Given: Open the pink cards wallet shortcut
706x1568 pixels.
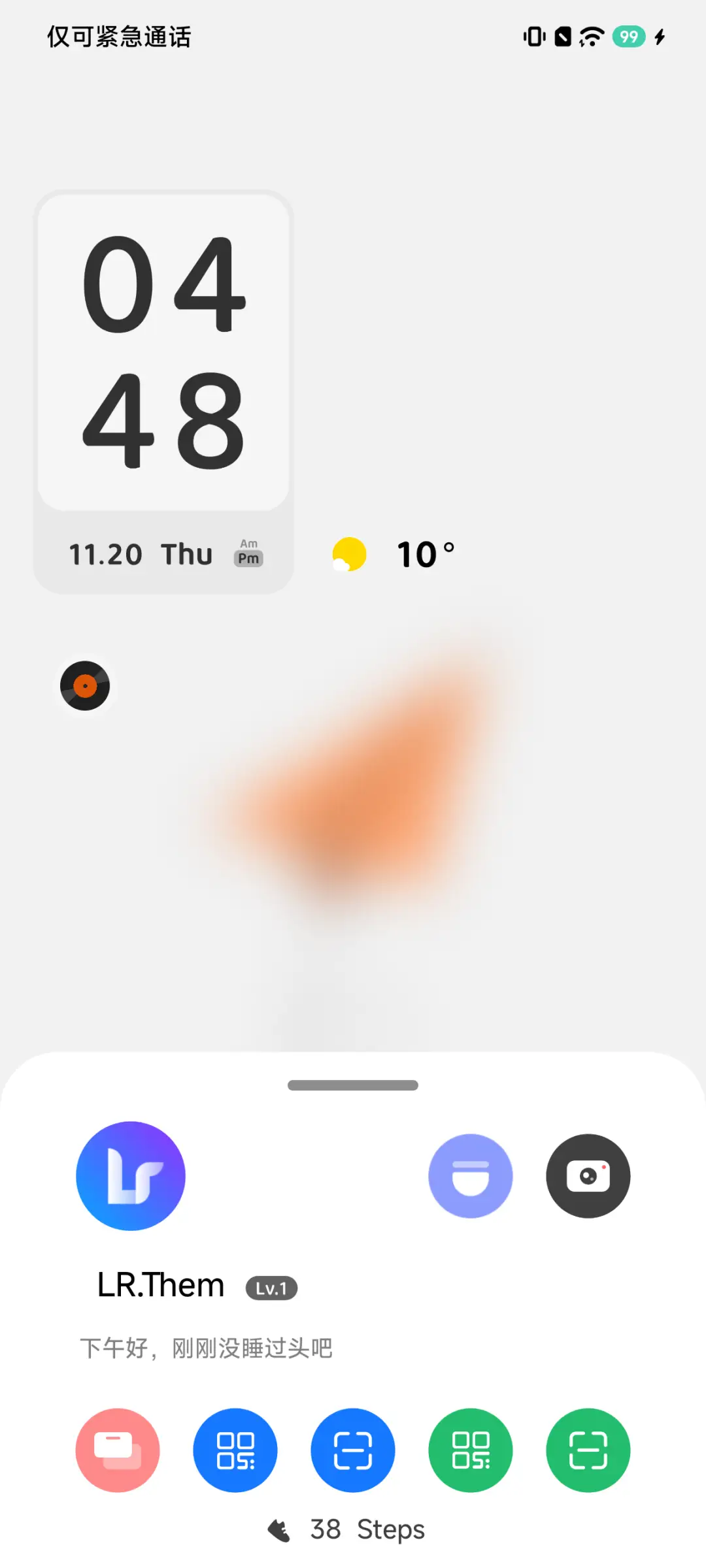Looking at the screenshot, I should tap(118, 1450).
